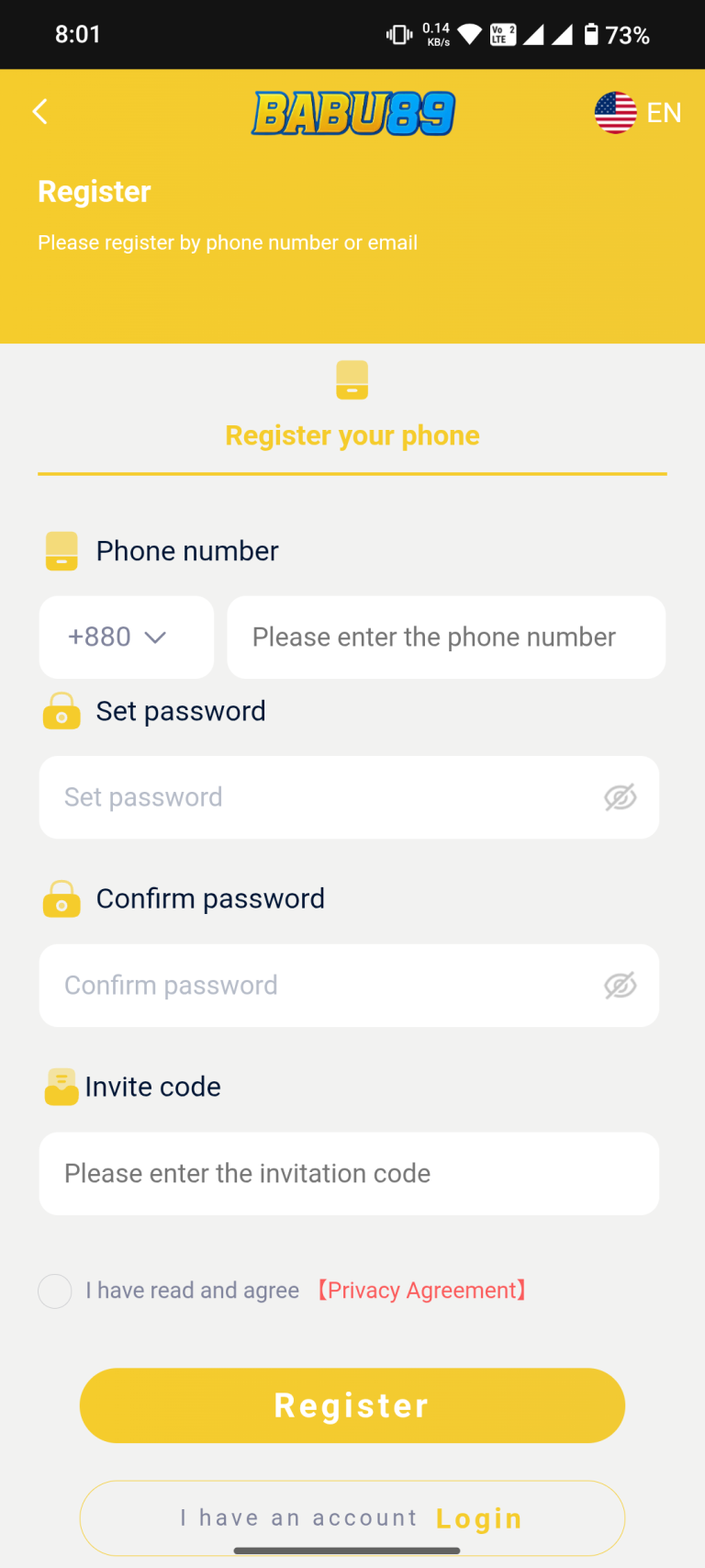Reveal the Confirm password entry
705x1568 pixels.
point(621,986)
